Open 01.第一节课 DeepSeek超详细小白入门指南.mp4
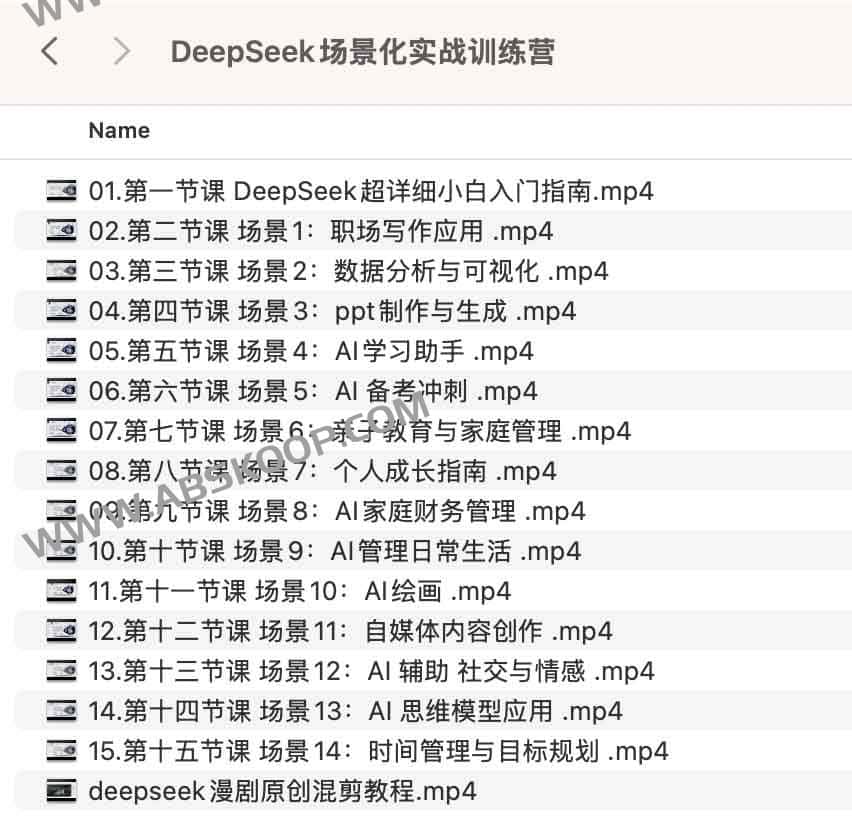 (370, 191)
